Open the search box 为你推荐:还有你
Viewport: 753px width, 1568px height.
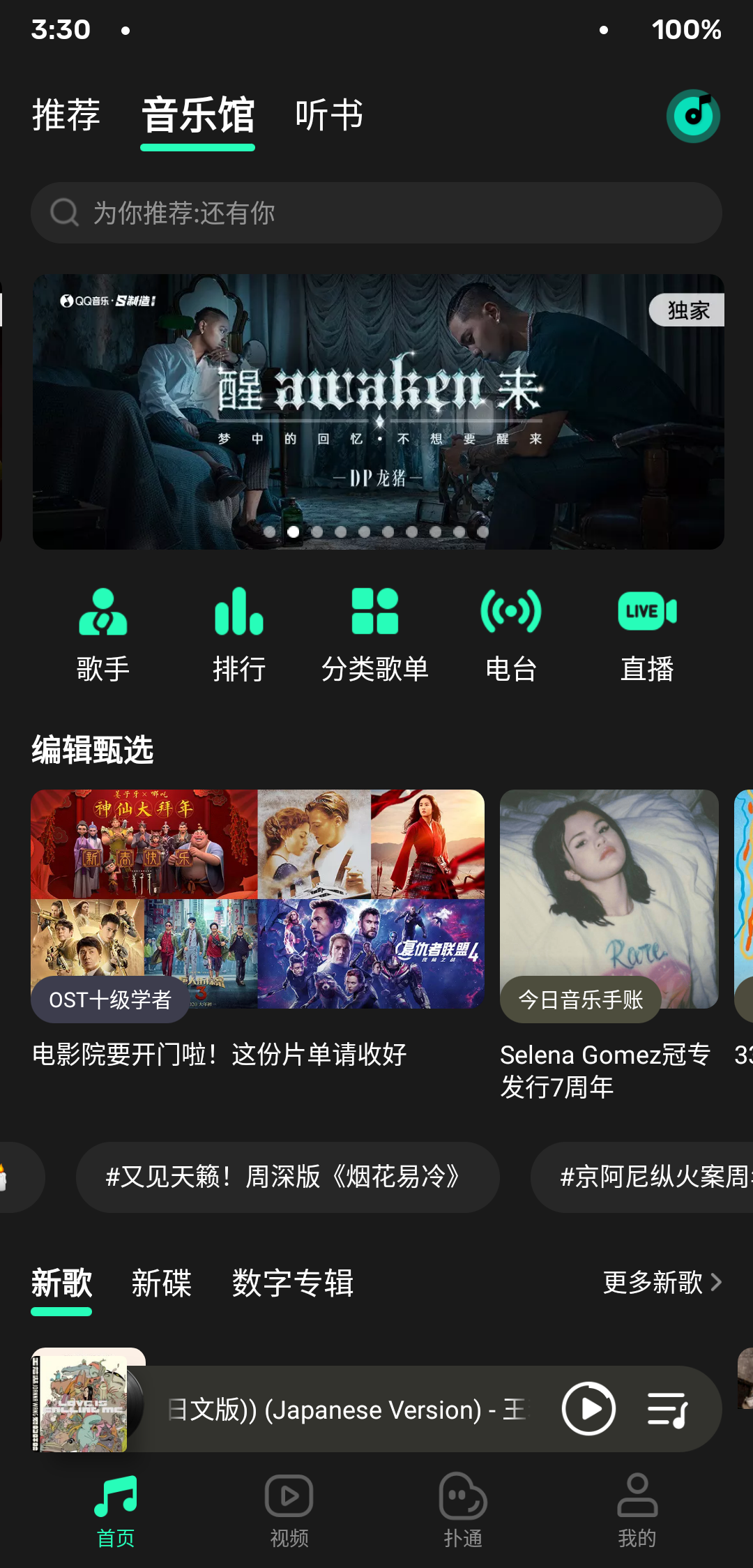376,213
